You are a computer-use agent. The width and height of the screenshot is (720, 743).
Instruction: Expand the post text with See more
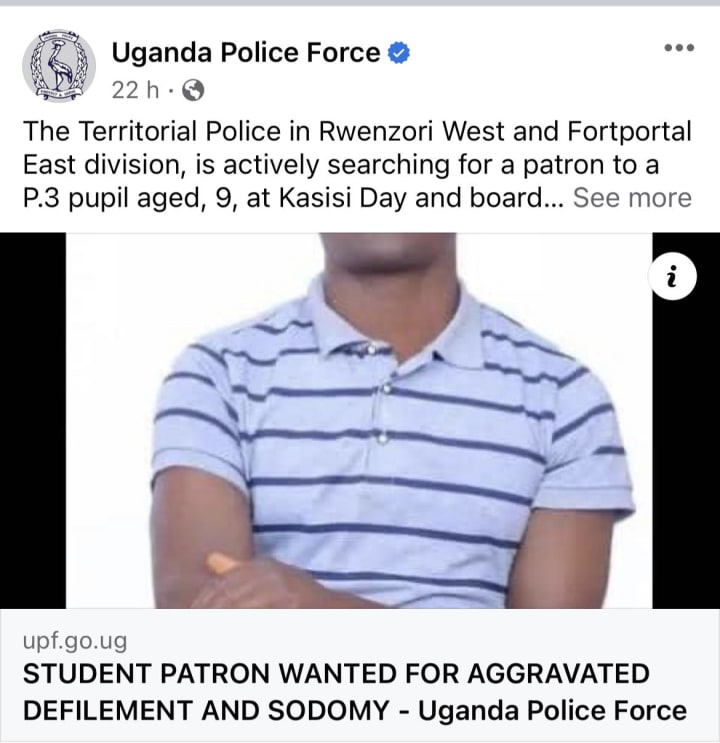coord(632,197)
